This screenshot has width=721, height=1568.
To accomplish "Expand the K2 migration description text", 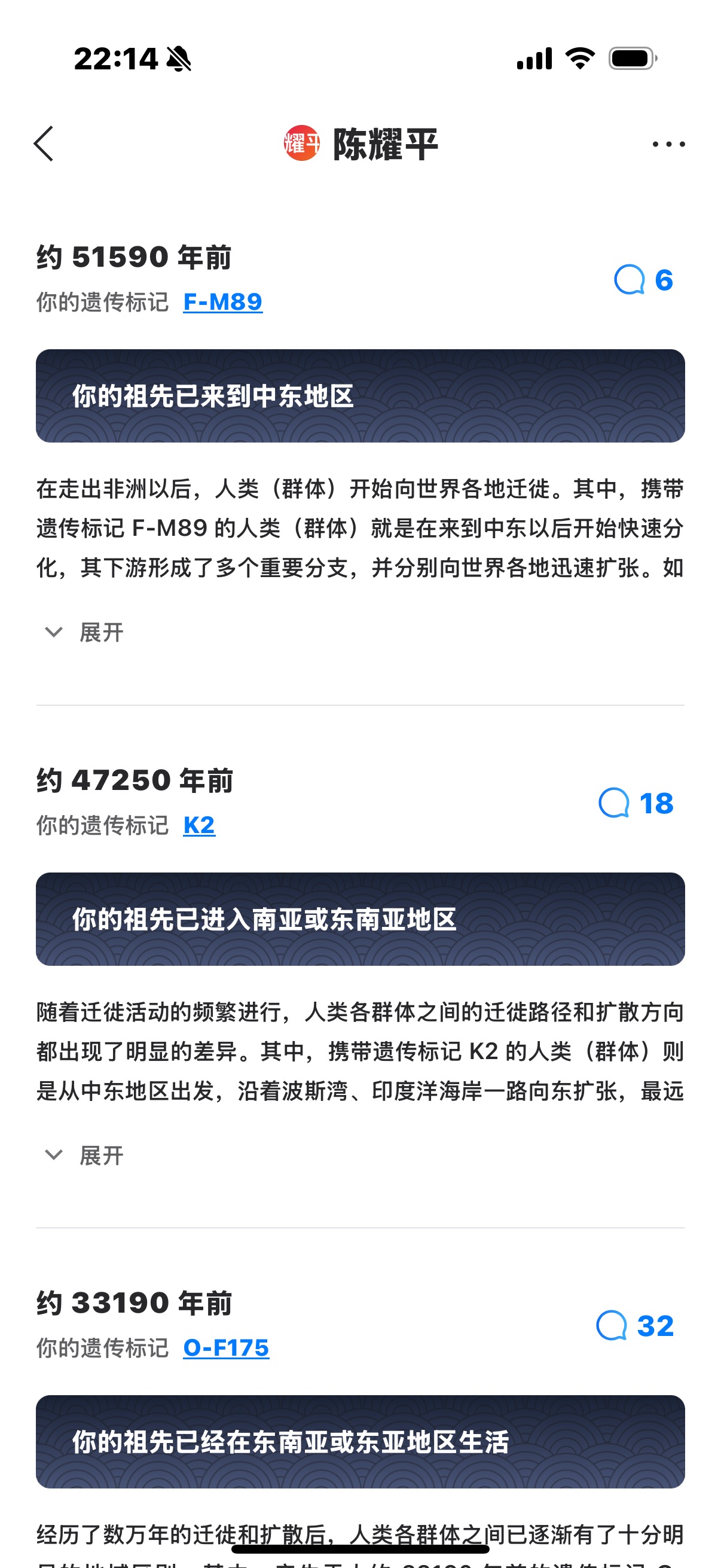I will point(85,1155).
